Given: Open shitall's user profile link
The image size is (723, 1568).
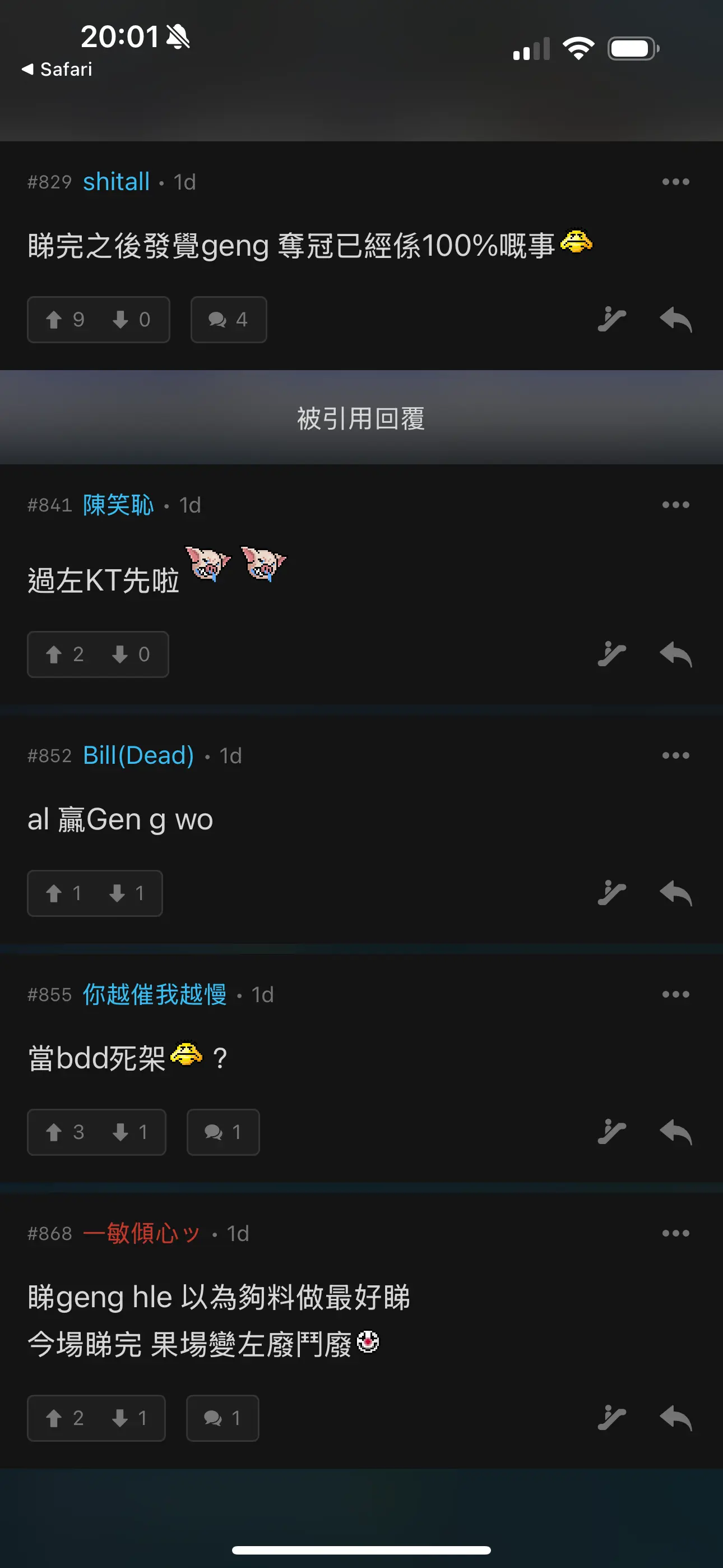Looking at the screenshot, I should click(x=115, y=181).
